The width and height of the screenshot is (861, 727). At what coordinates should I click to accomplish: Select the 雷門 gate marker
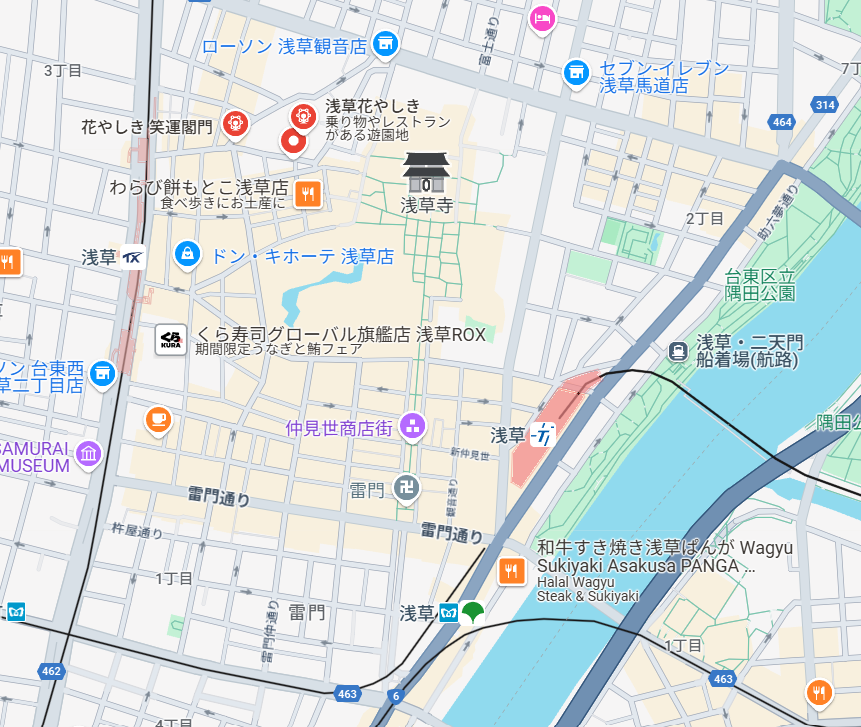(406, 489)
